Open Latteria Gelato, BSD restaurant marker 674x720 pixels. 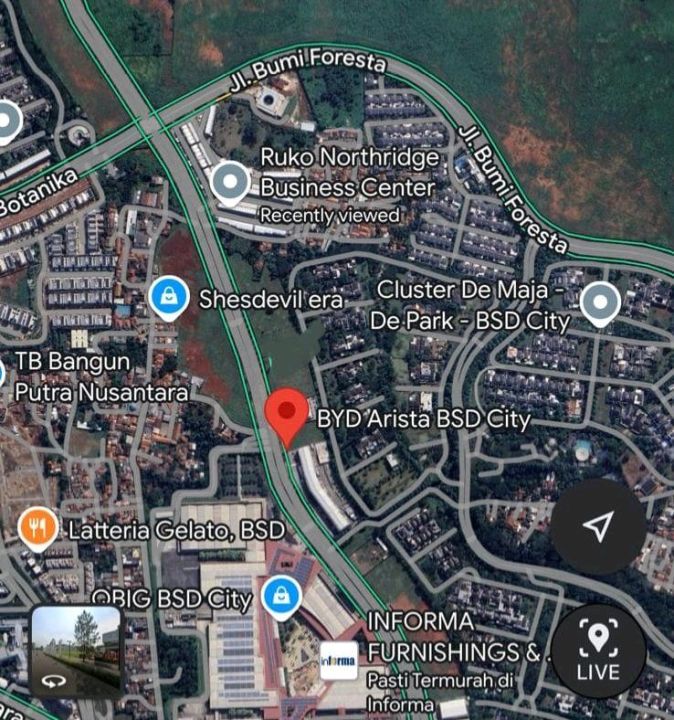pos(39,528)
